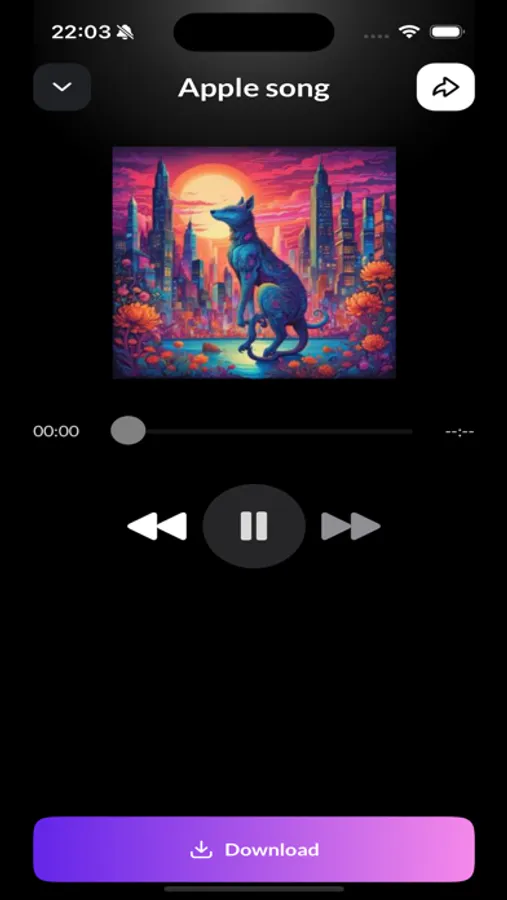
Task: Skip forward to the next track
Action: point(350,526)
